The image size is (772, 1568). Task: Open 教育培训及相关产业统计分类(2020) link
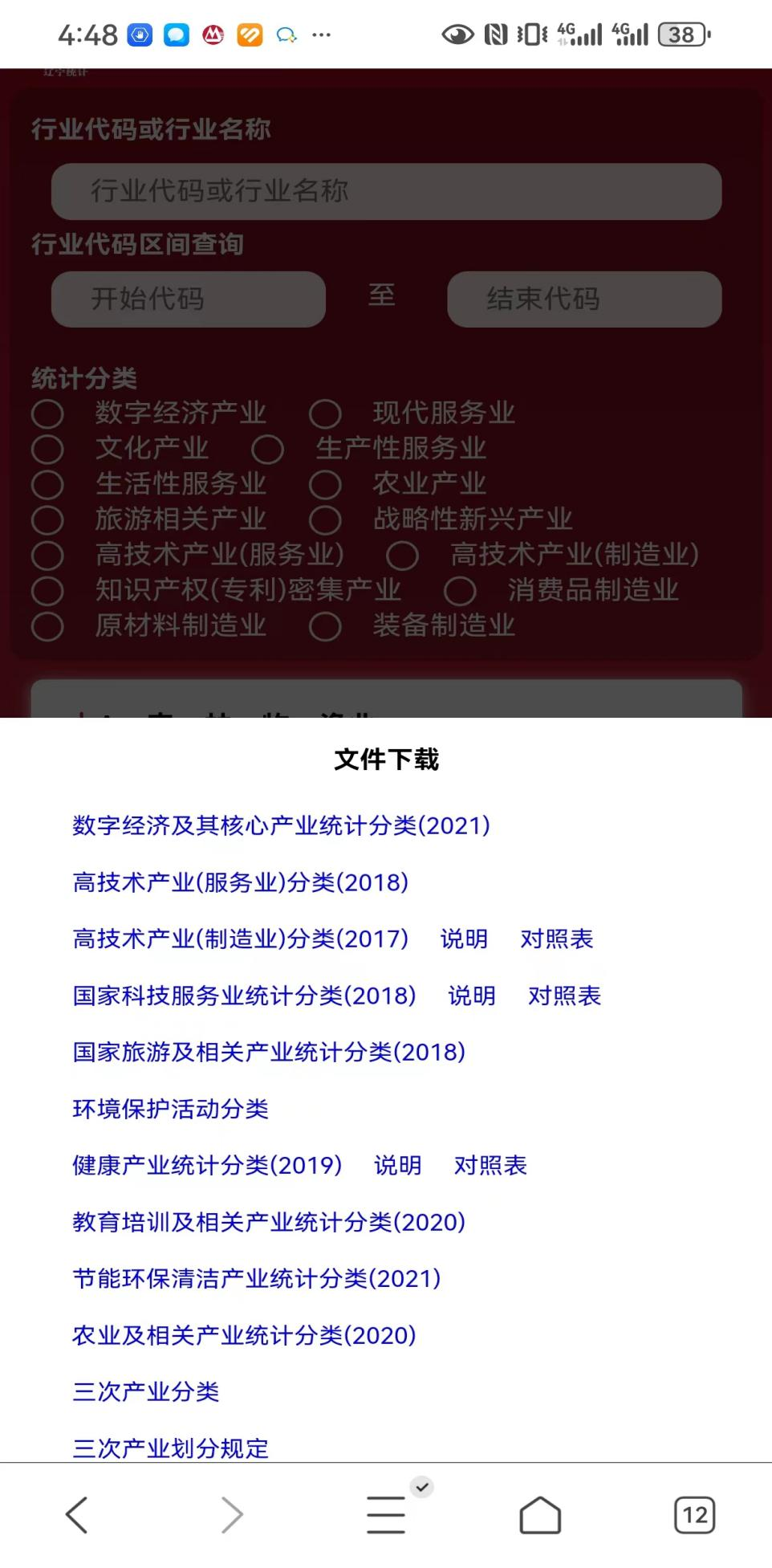tap(269, 1222)
